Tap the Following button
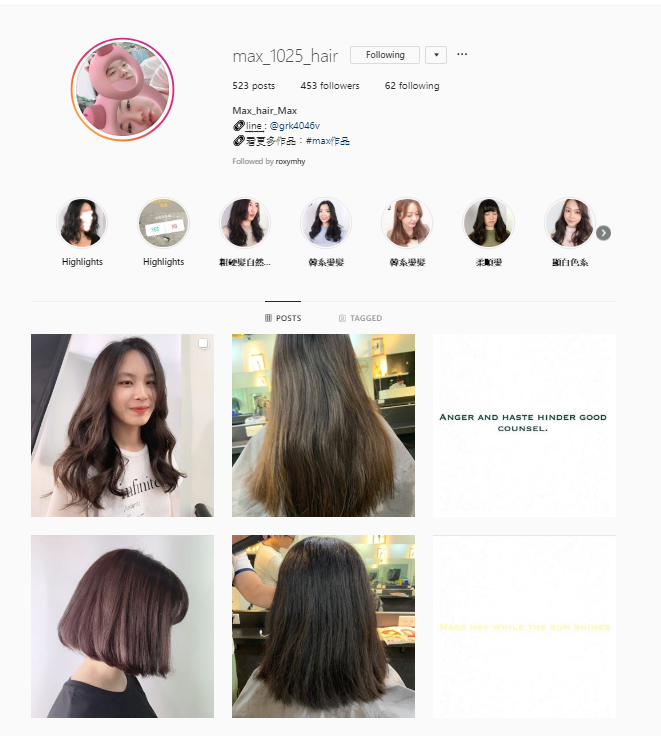Viewport: 661px width, 736px height. coord(385,55)
